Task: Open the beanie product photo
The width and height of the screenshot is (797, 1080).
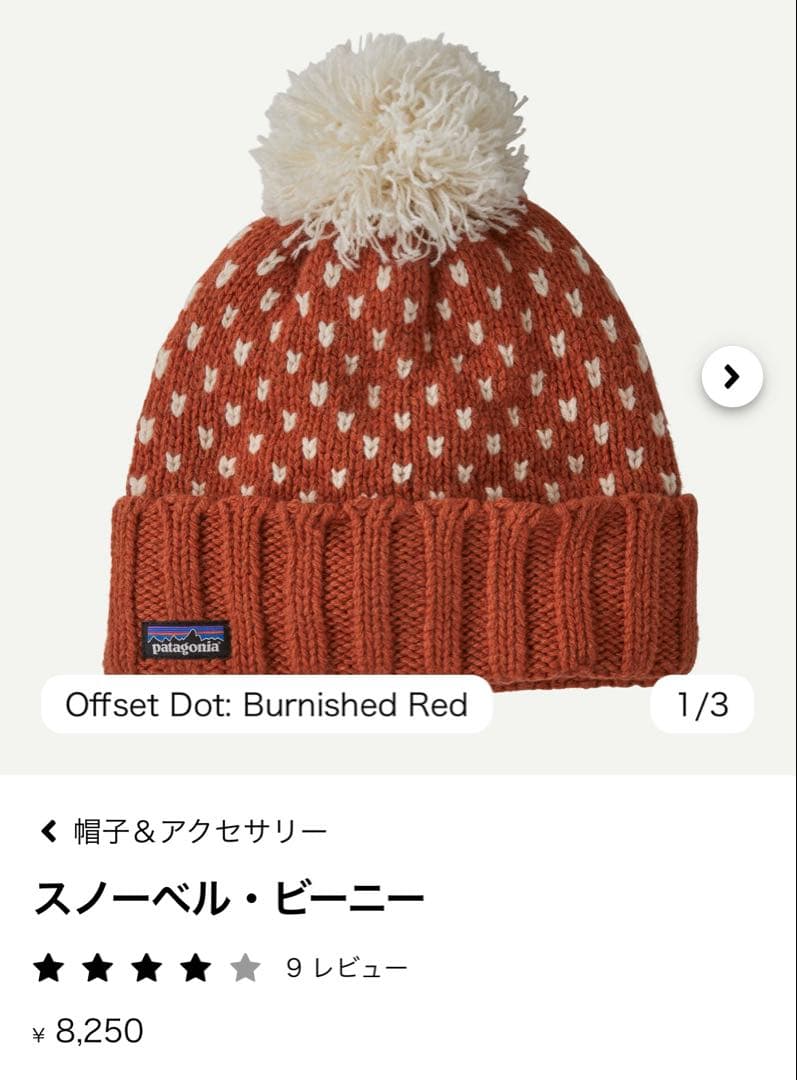Action: (400, 400)
